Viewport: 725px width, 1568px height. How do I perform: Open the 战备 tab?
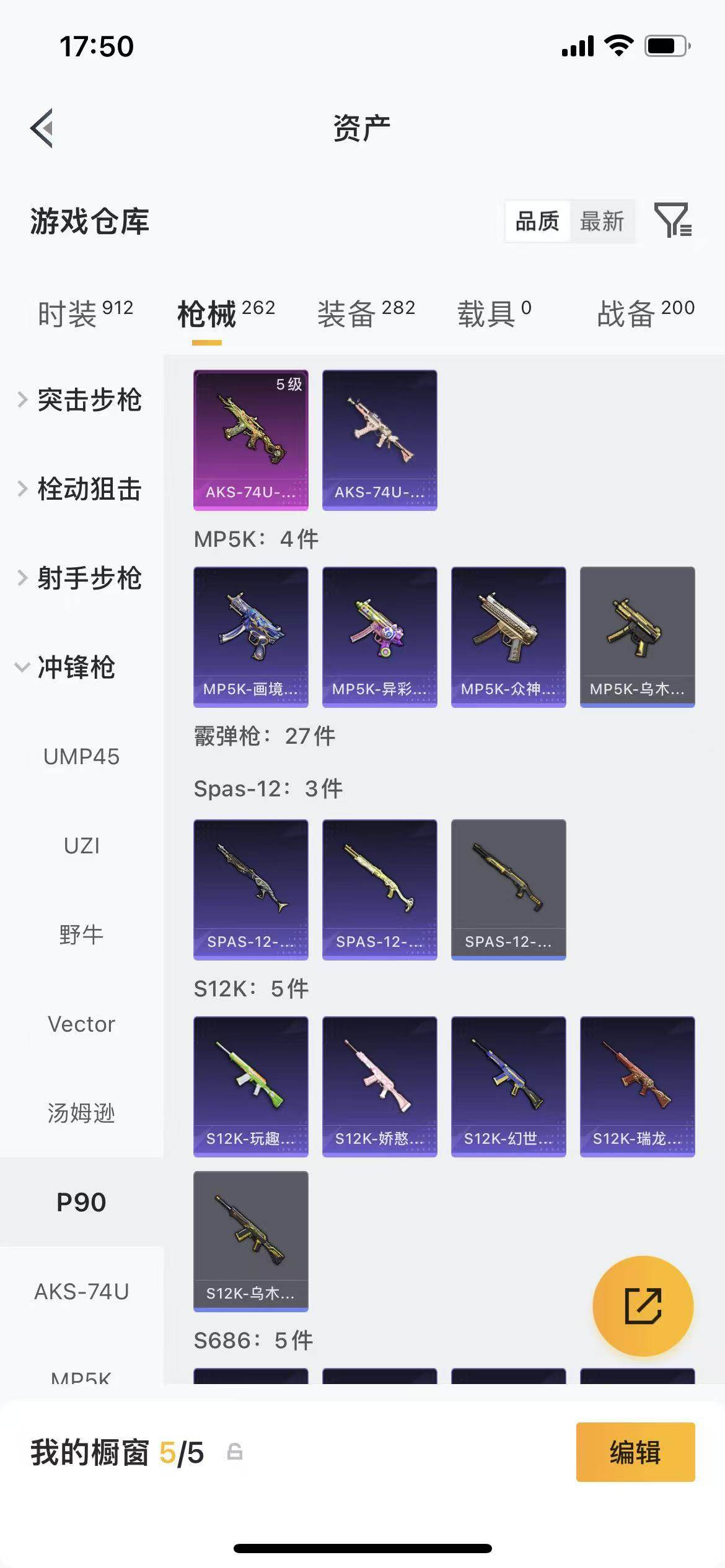pyautogui.click(x=646, y=313)
